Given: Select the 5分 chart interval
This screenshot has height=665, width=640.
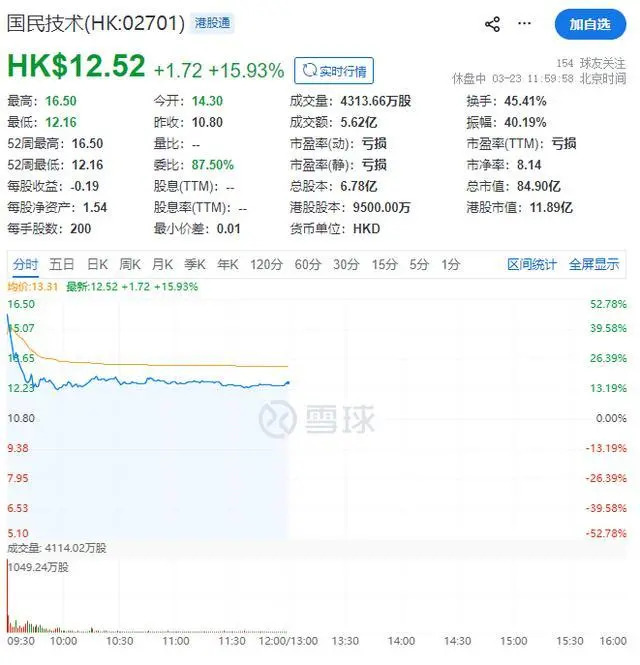Looking at the screenshot, I should click(x=420, y=264).
